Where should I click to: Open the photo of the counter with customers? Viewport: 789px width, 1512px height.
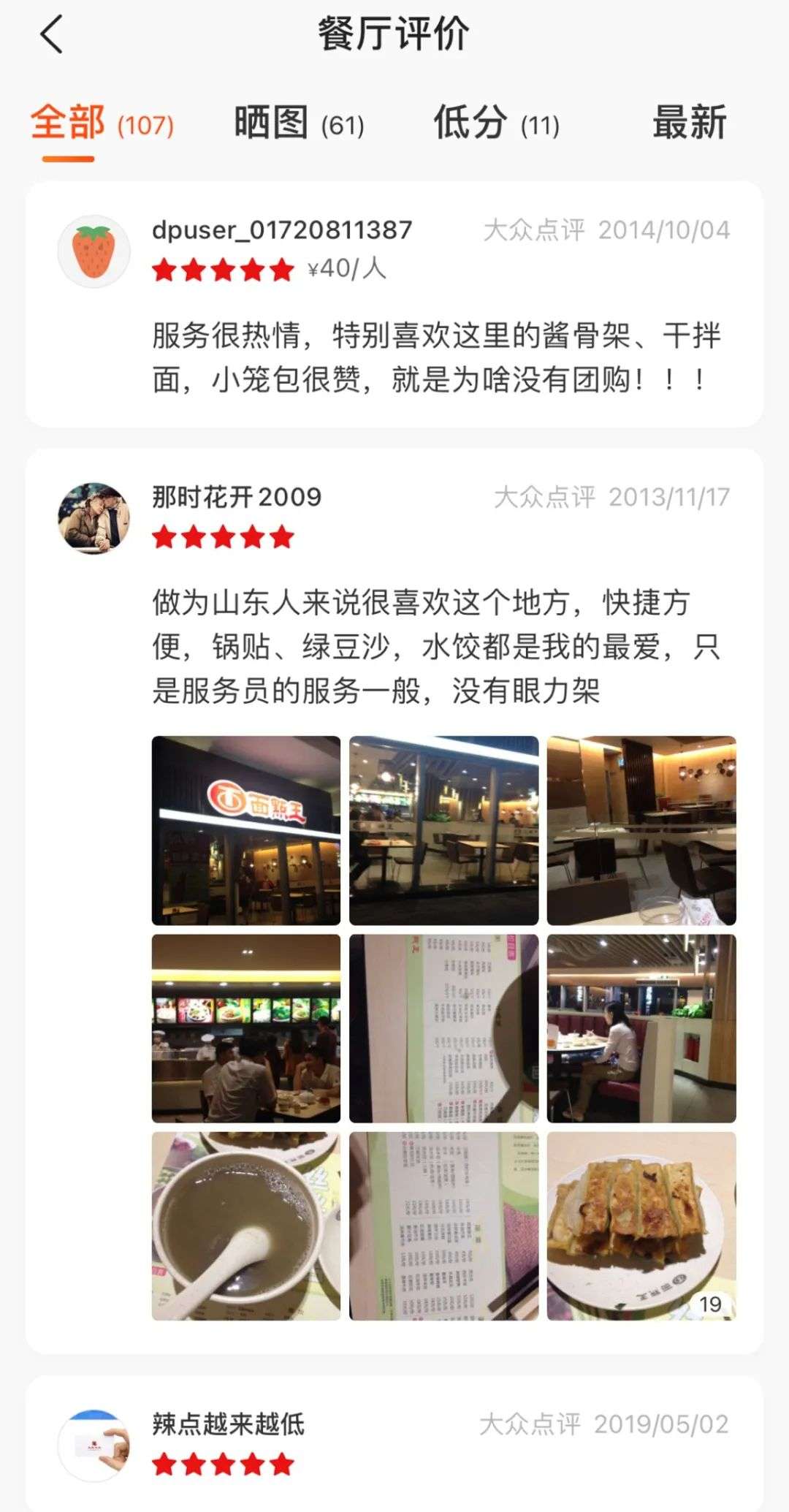pos(246,1028)
